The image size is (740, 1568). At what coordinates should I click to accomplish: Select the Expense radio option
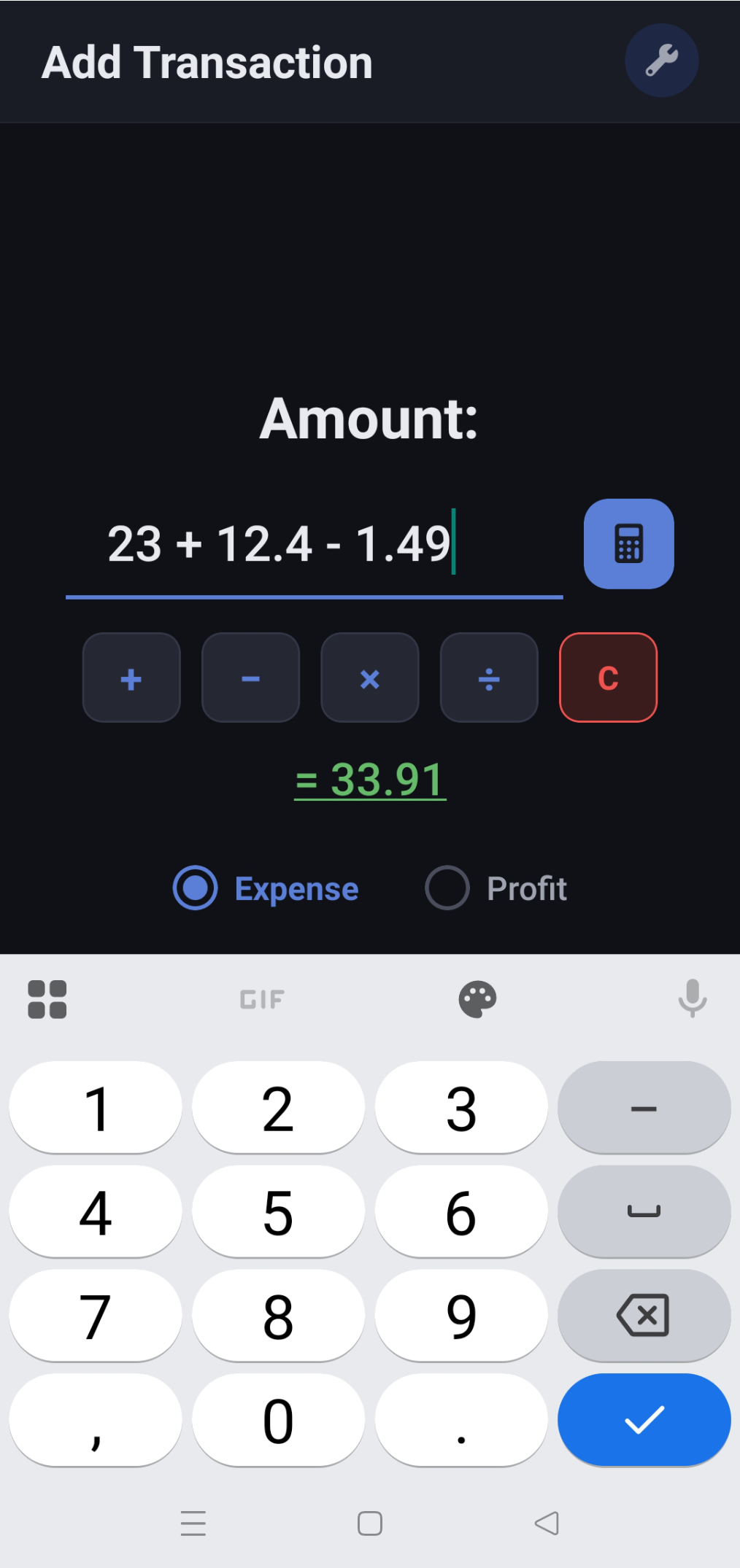click(x=196, y=888)
